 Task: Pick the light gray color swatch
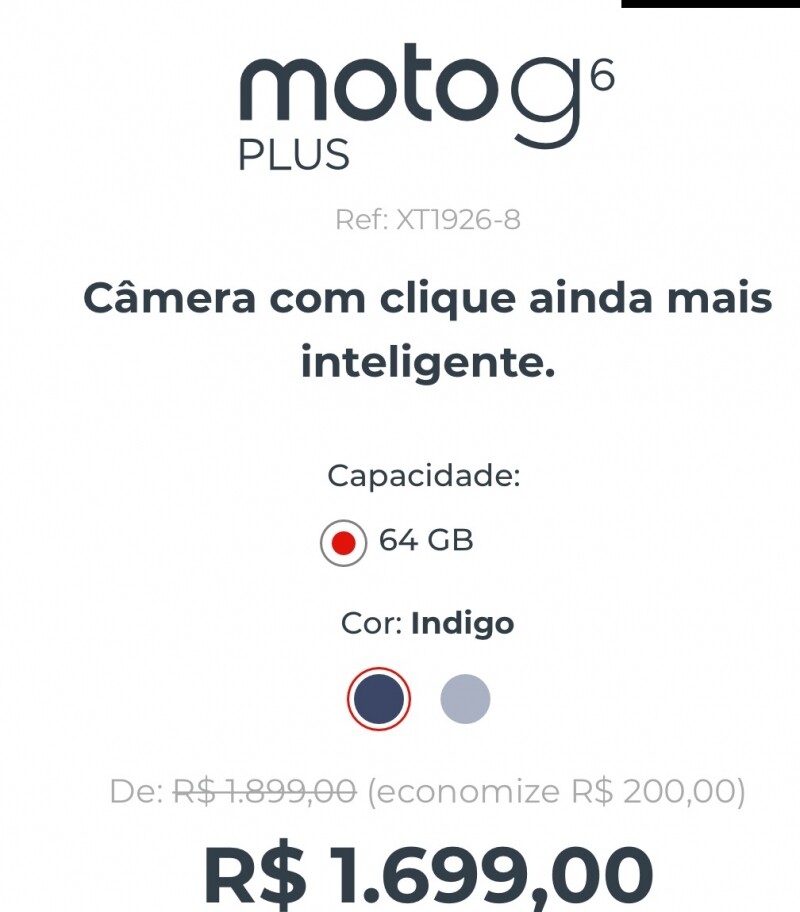point(465,699)
